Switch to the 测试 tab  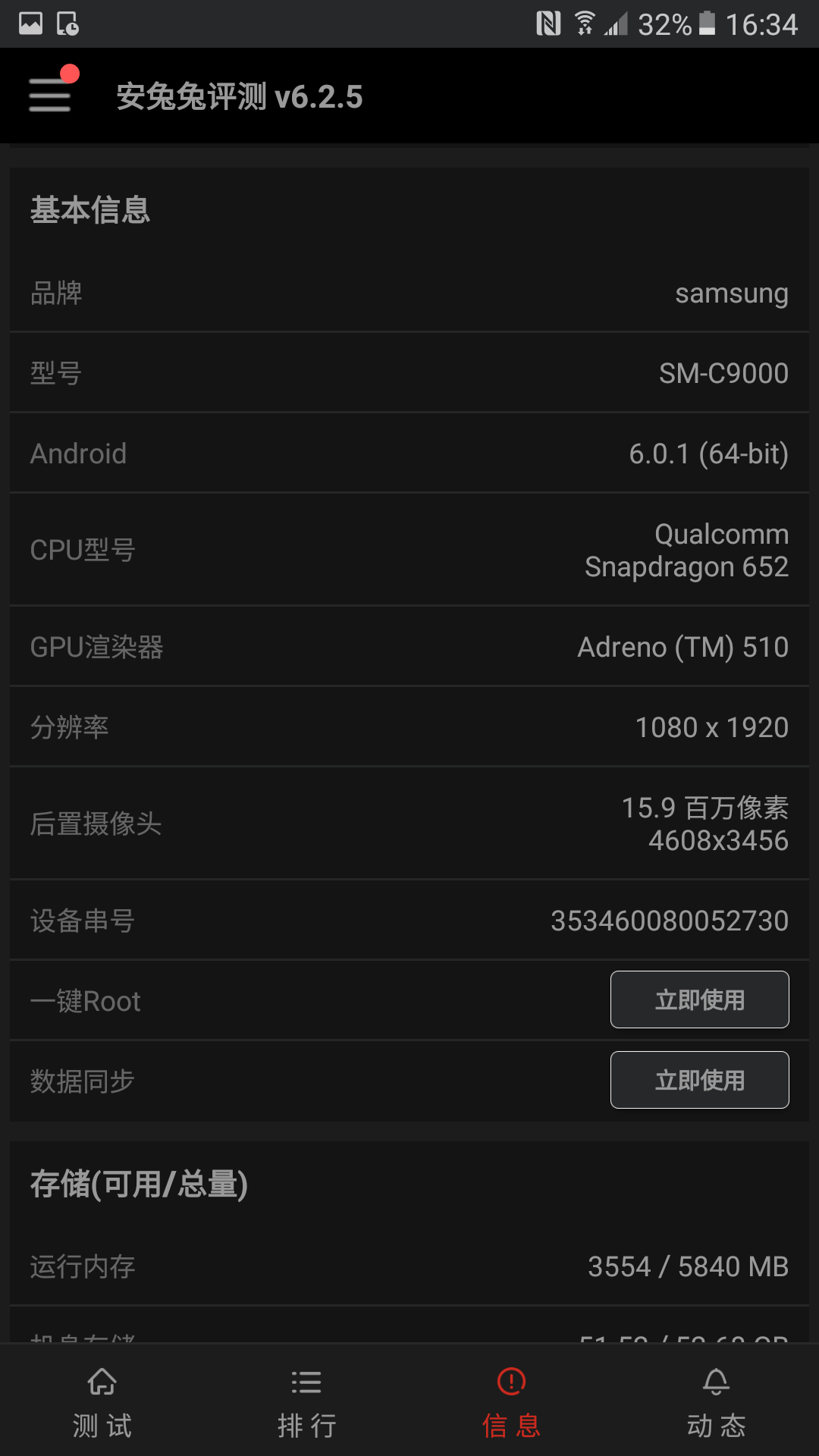[x=101, y=1403]
